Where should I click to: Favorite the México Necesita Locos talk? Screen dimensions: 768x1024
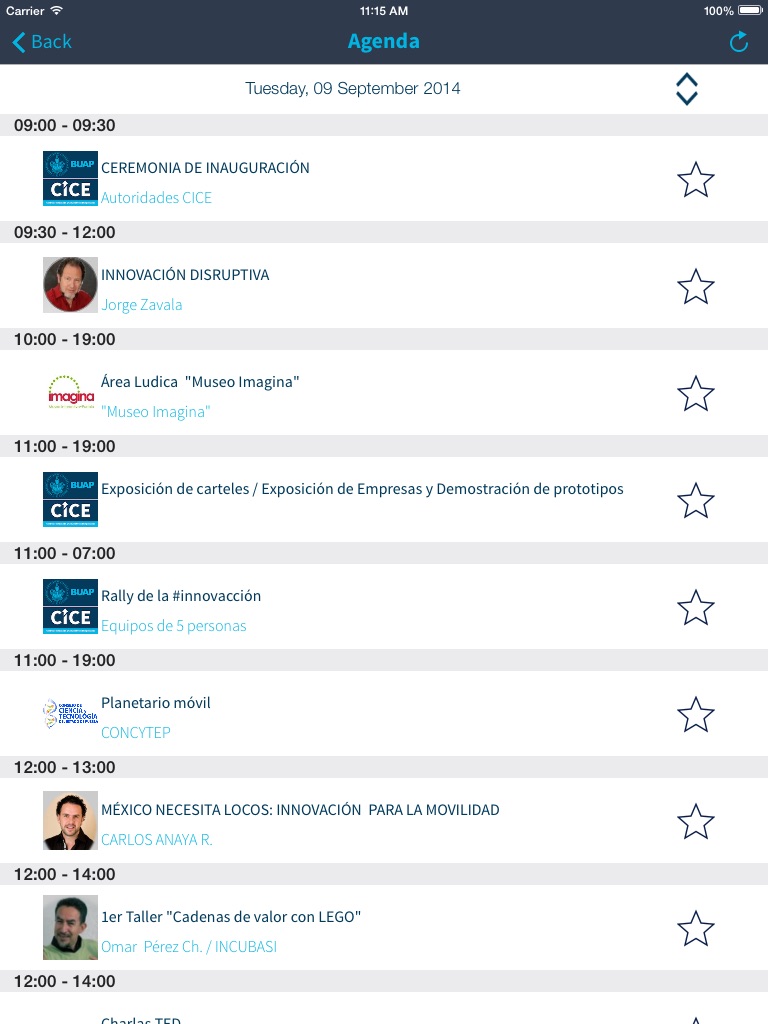695,822
